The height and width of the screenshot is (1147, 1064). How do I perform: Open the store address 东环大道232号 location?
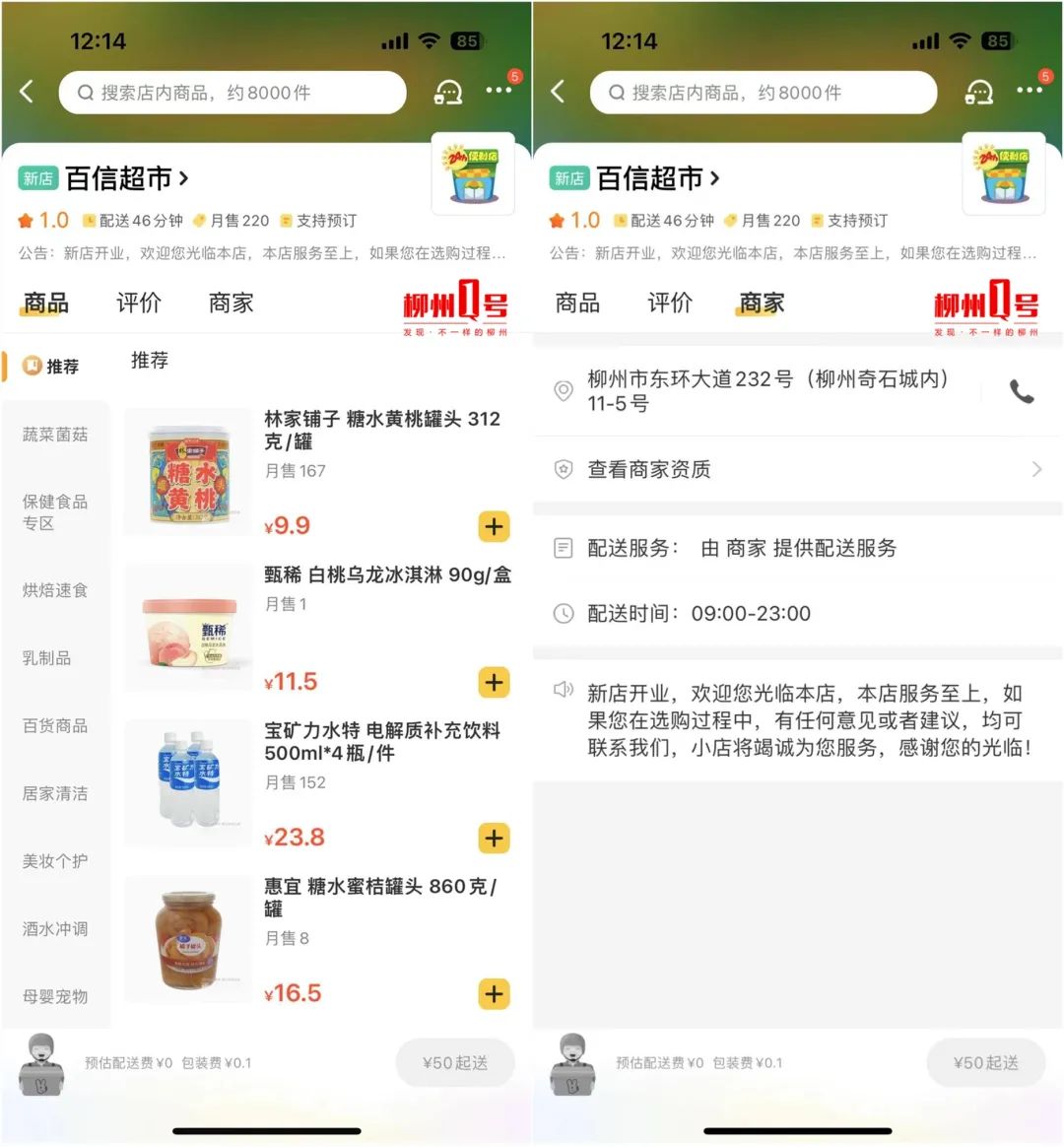tap(768, 390)
